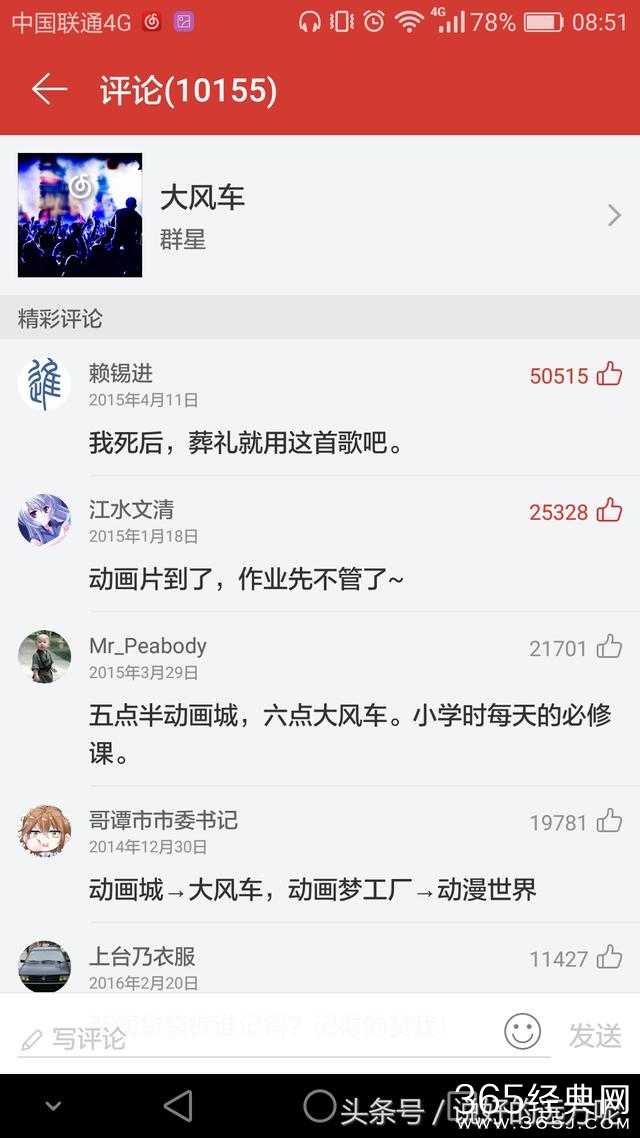This screenshot has height=1138, width=640.
Task: Open 江水文清's profile avatar
Action: coord(44,520)
